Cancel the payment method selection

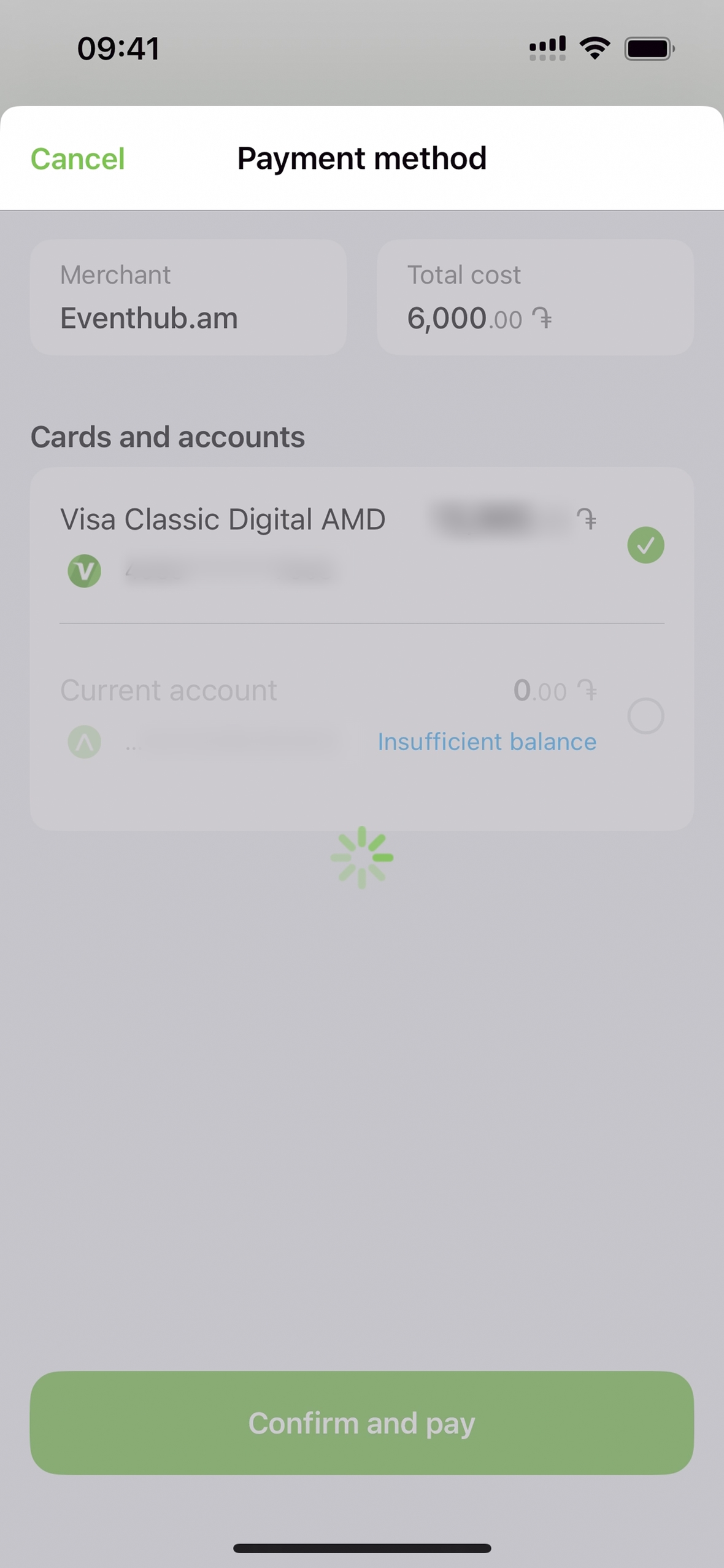click(x=78, y=159)
